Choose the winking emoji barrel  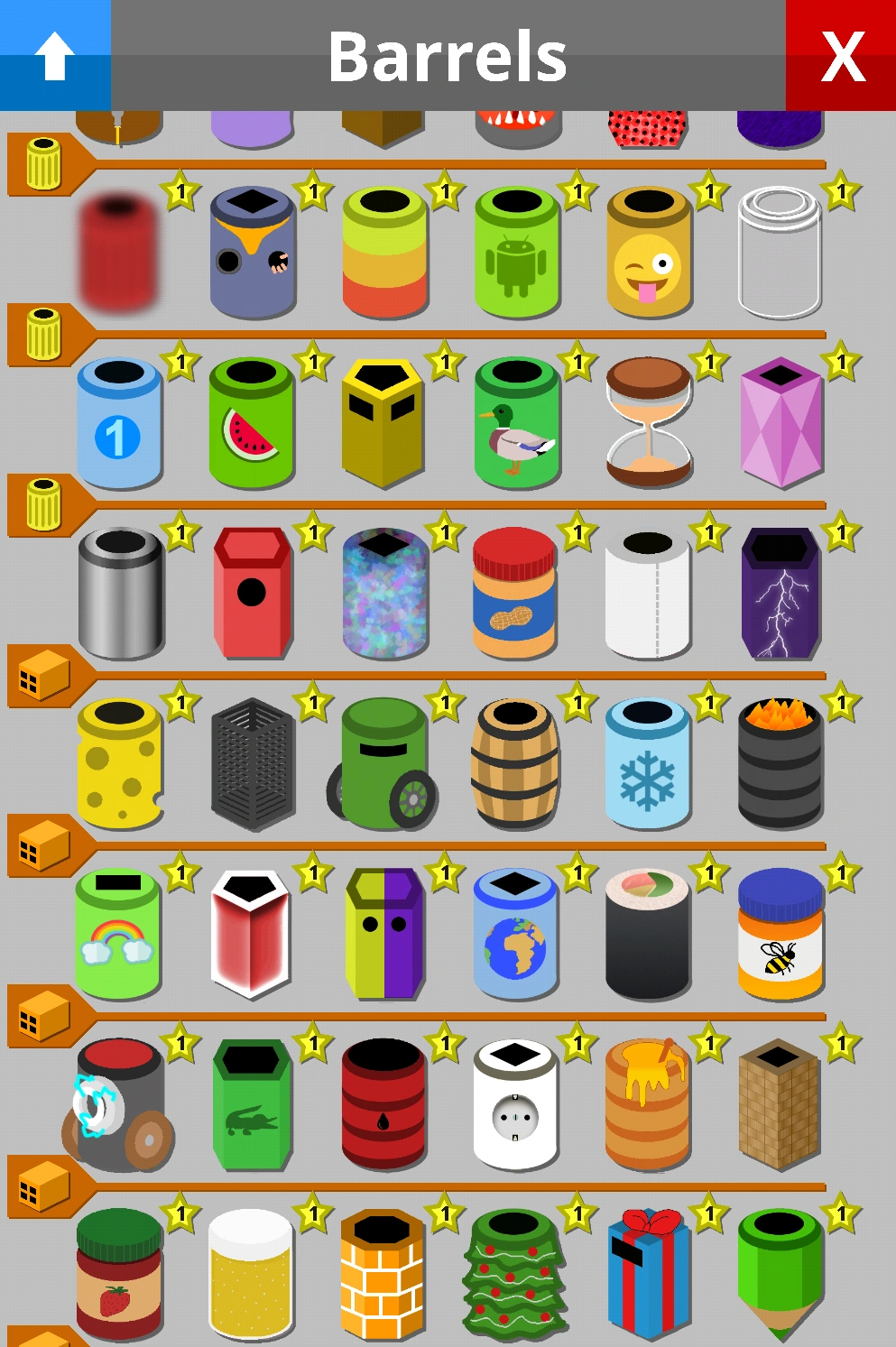[x=648, y=254]
